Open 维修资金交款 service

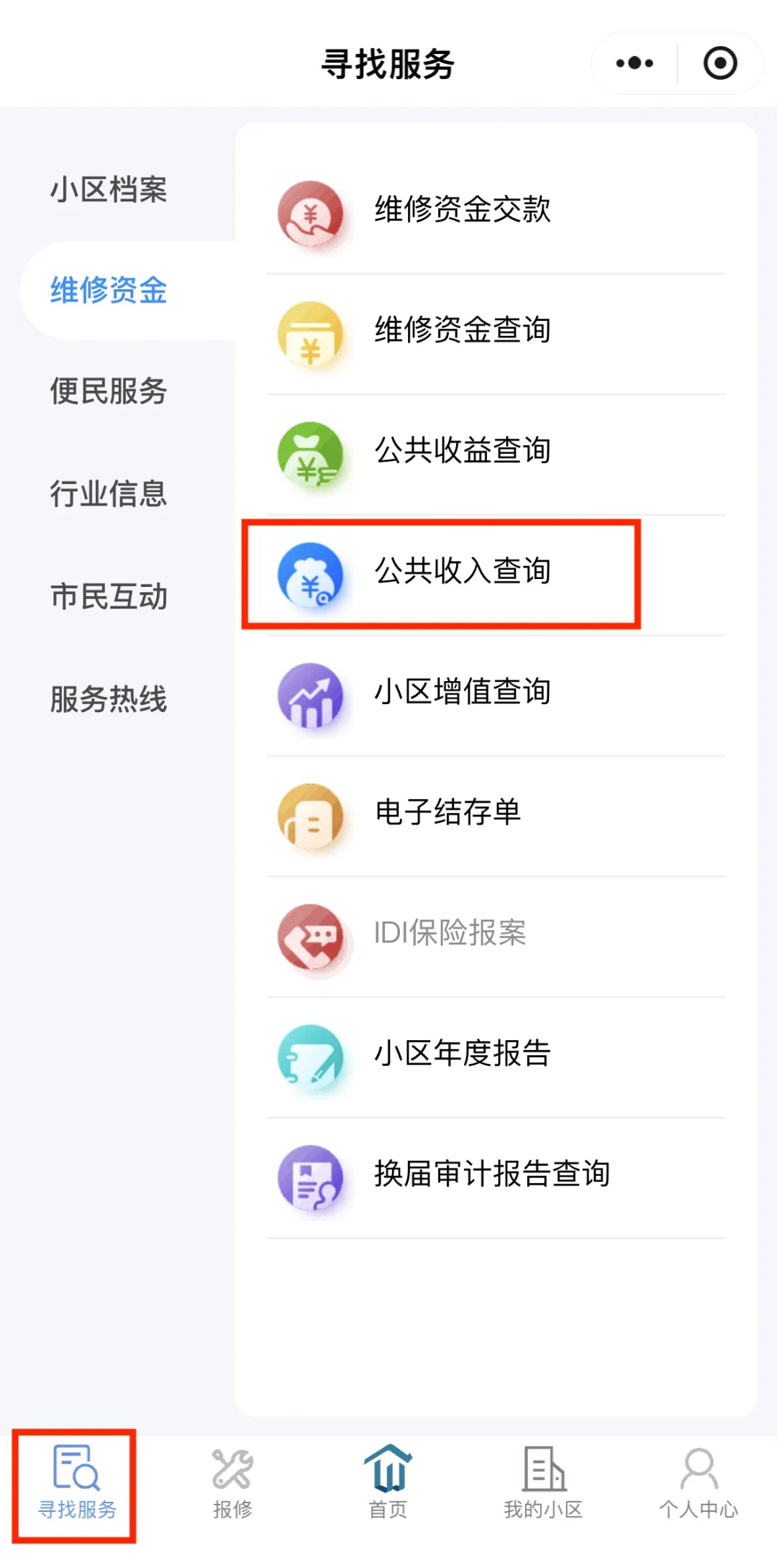(496, 213)
